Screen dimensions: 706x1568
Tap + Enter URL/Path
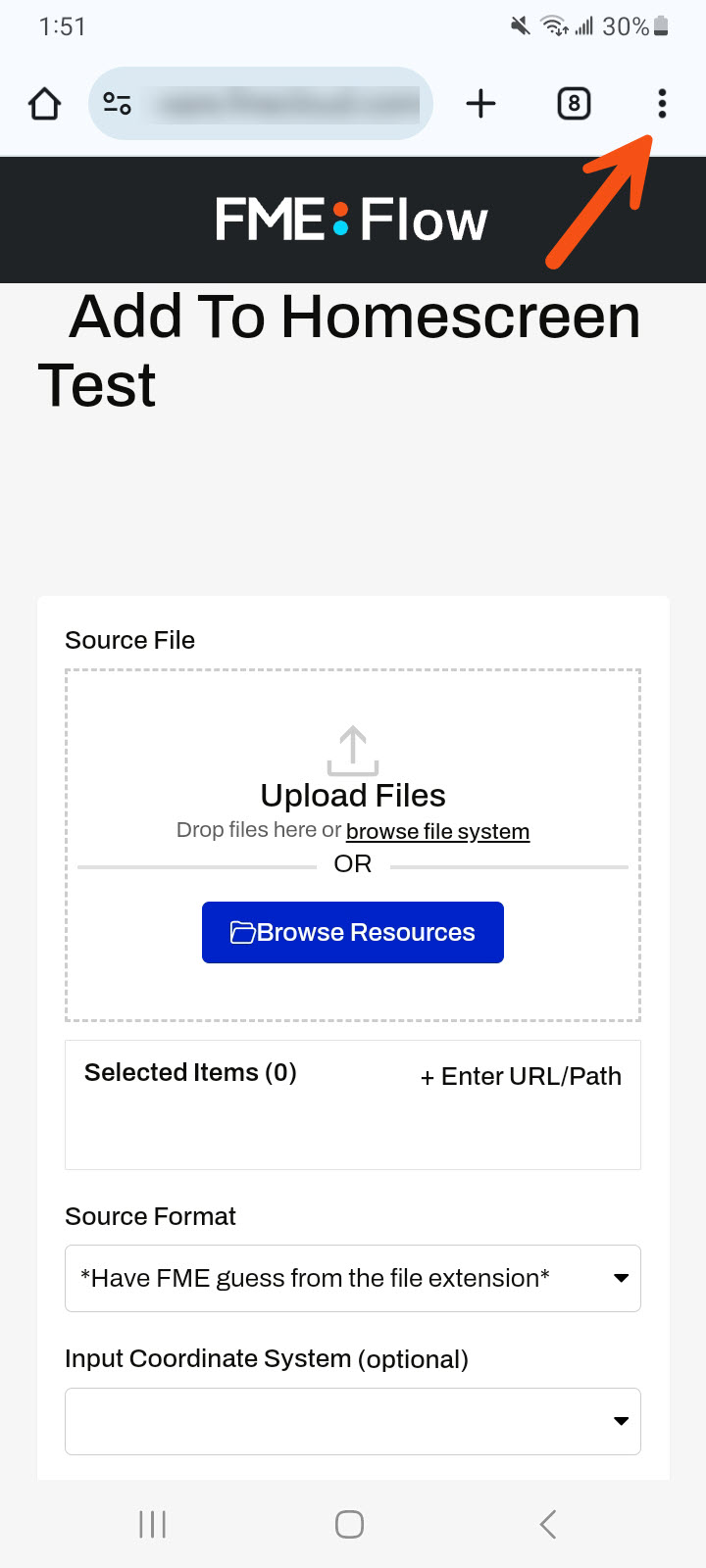click(x=521, y=1076)
